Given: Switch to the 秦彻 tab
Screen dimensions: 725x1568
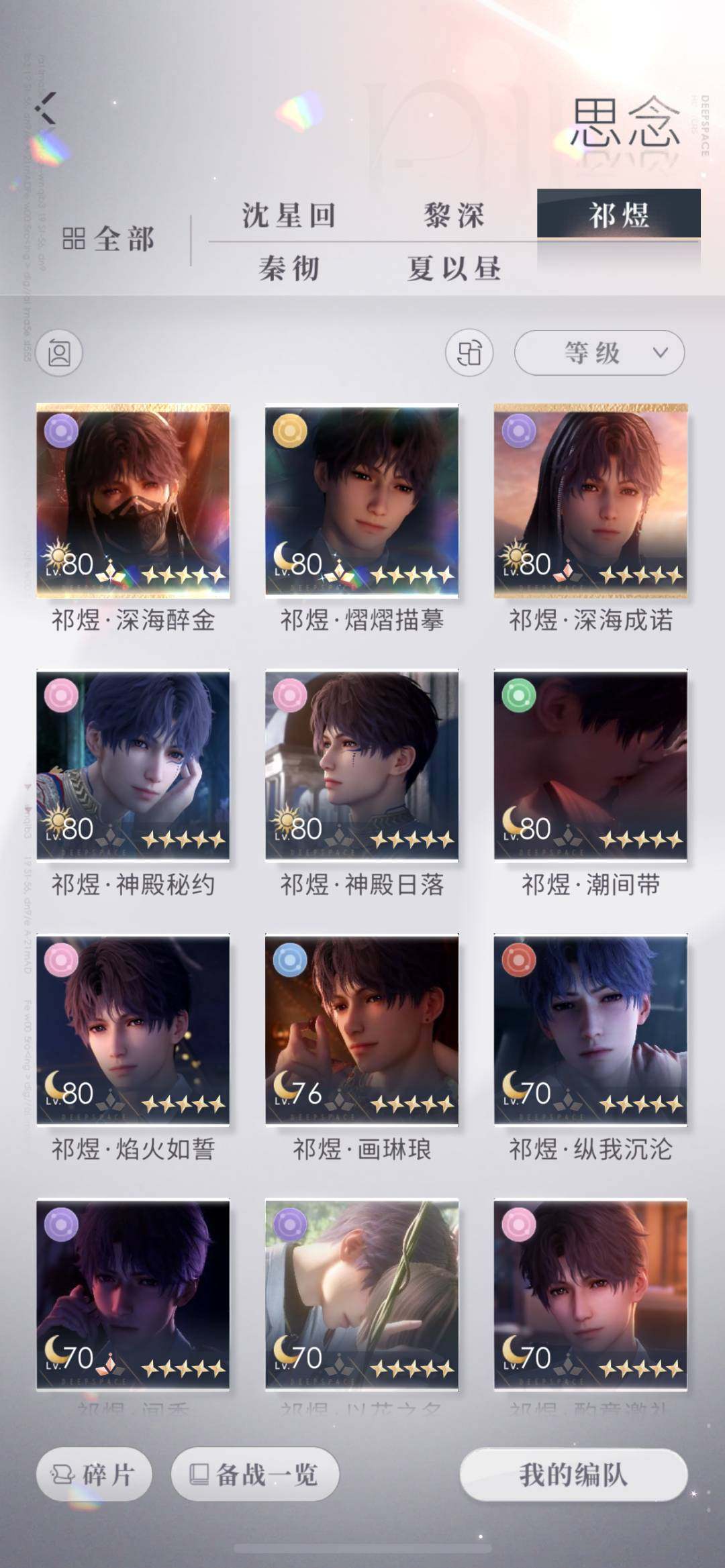Looking at the screenshot, I should [289, 268].
